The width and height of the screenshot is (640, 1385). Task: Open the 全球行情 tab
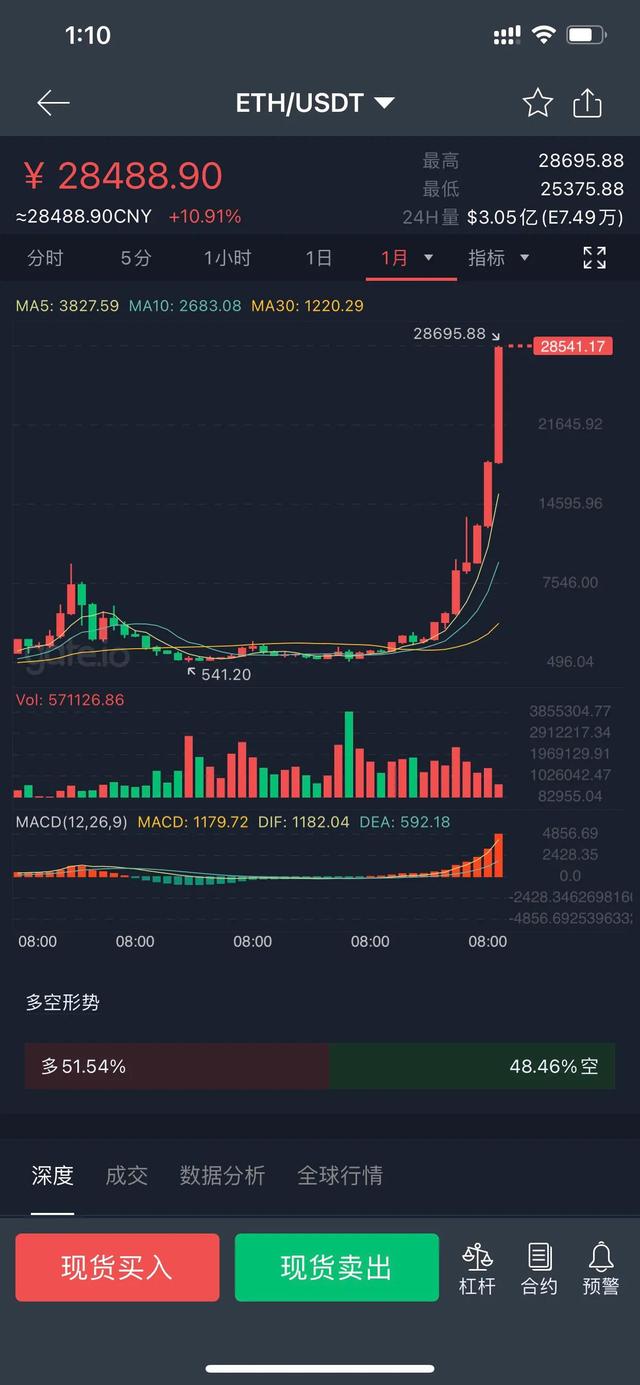[340, 1176]
